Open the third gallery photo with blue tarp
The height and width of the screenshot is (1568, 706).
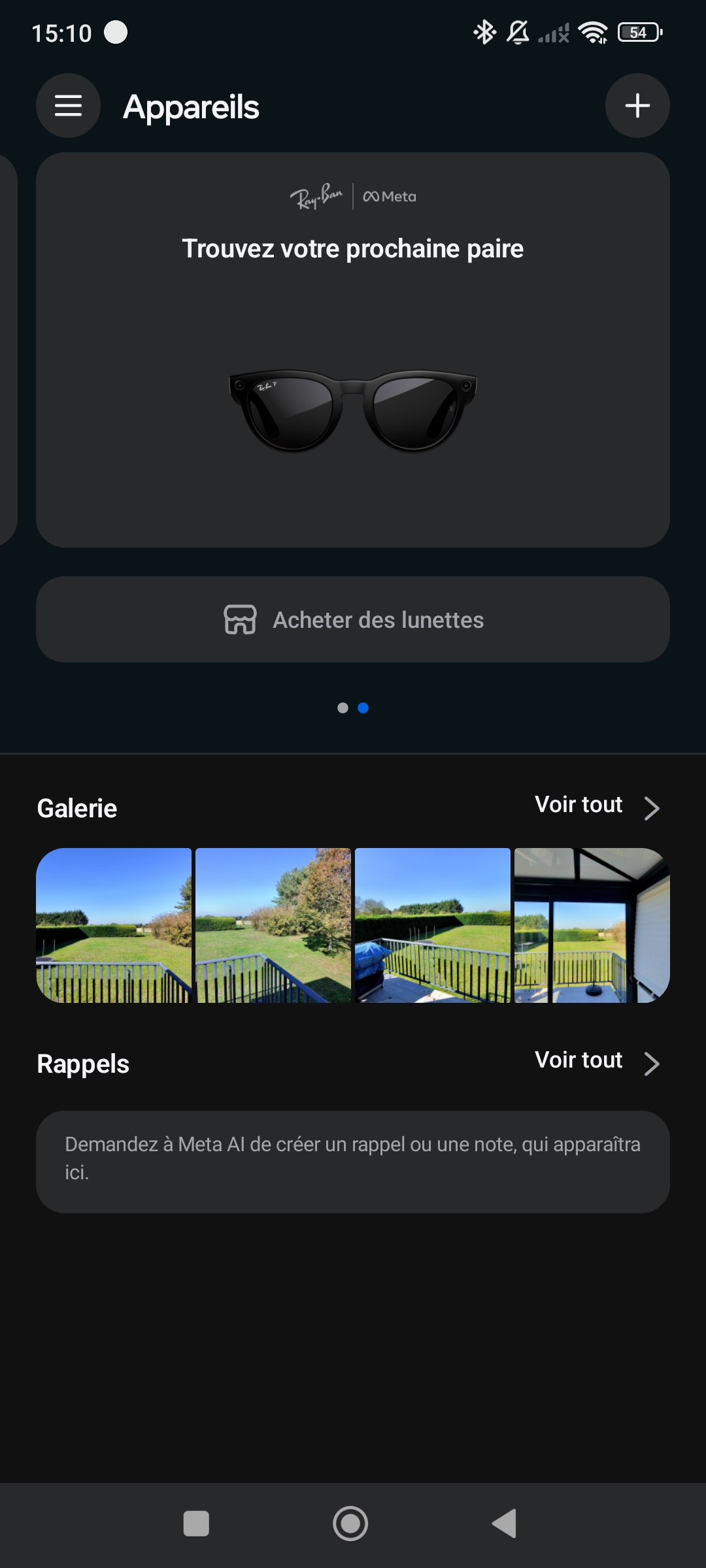click(433, 925)
